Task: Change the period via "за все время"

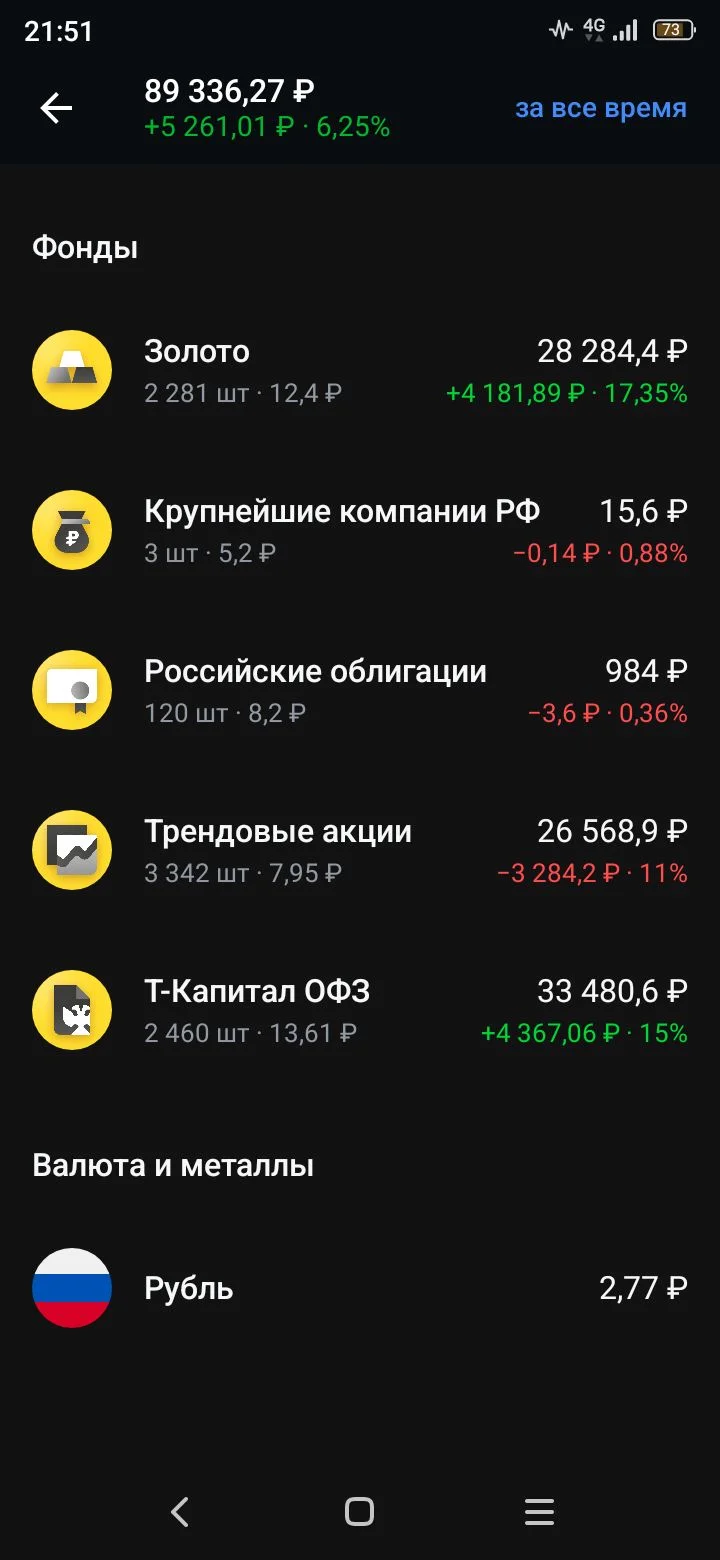Action: [601, 108]
